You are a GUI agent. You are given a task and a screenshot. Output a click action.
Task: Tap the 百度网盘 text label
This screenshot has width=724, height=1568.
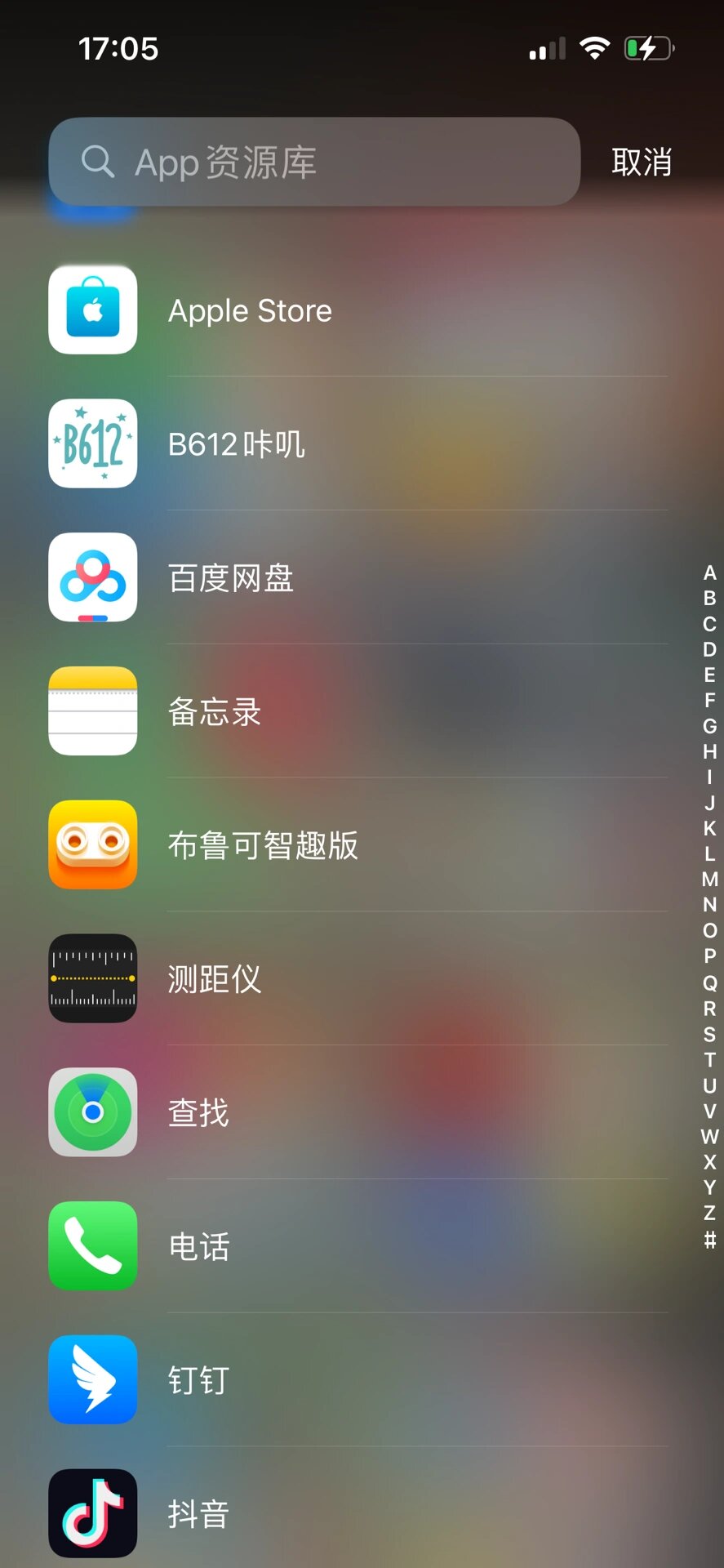pos(230,579)
